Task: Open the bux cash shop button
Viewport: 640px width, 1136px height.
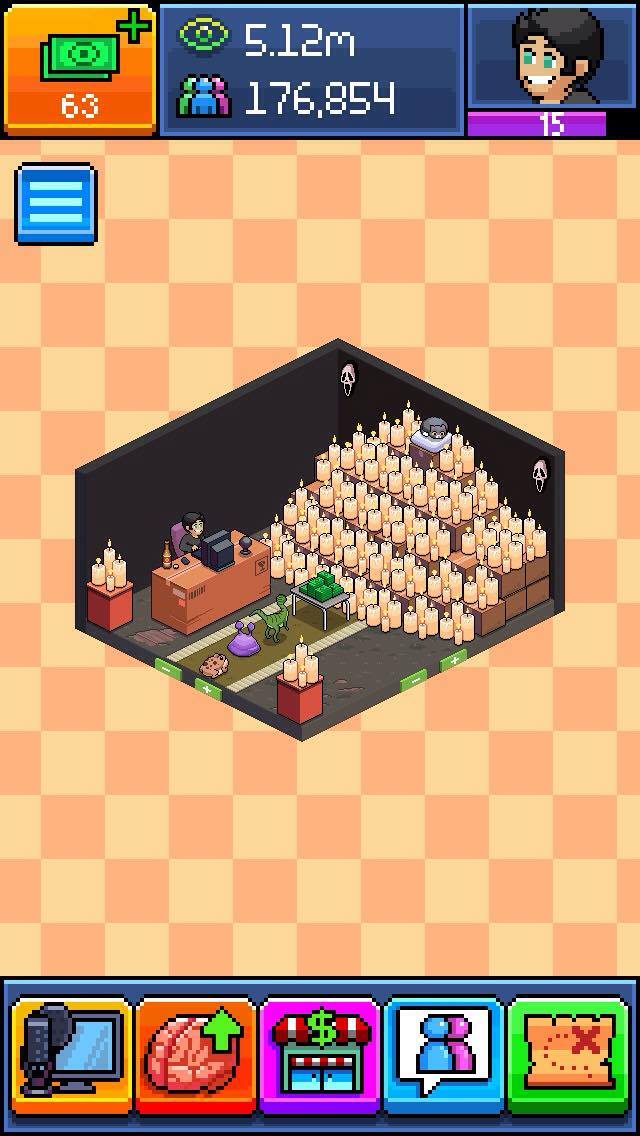Action: (79, 68)
